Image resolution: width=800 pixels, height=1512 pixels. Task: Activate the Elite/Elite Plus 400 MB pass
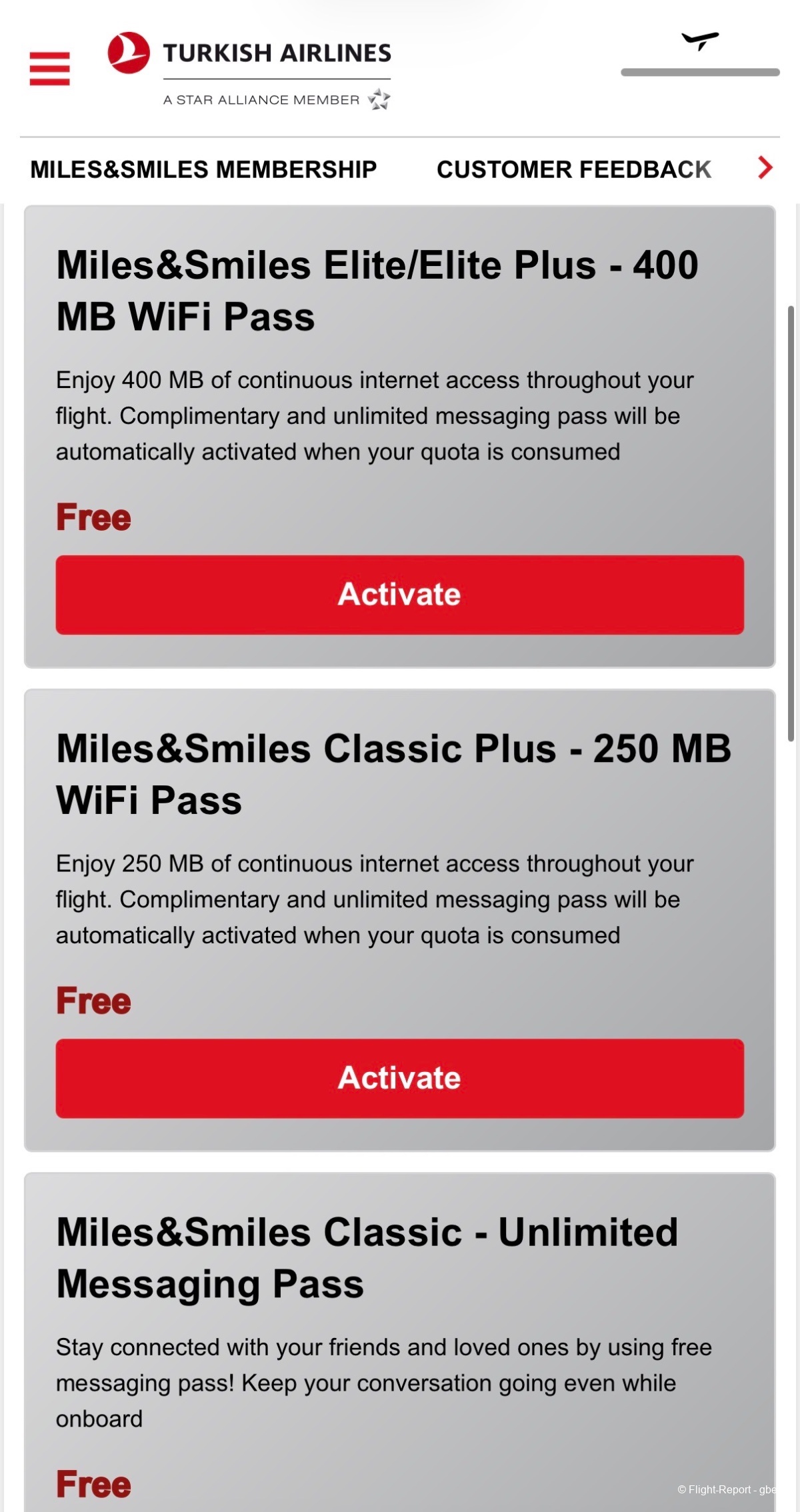tap(399, 594)
